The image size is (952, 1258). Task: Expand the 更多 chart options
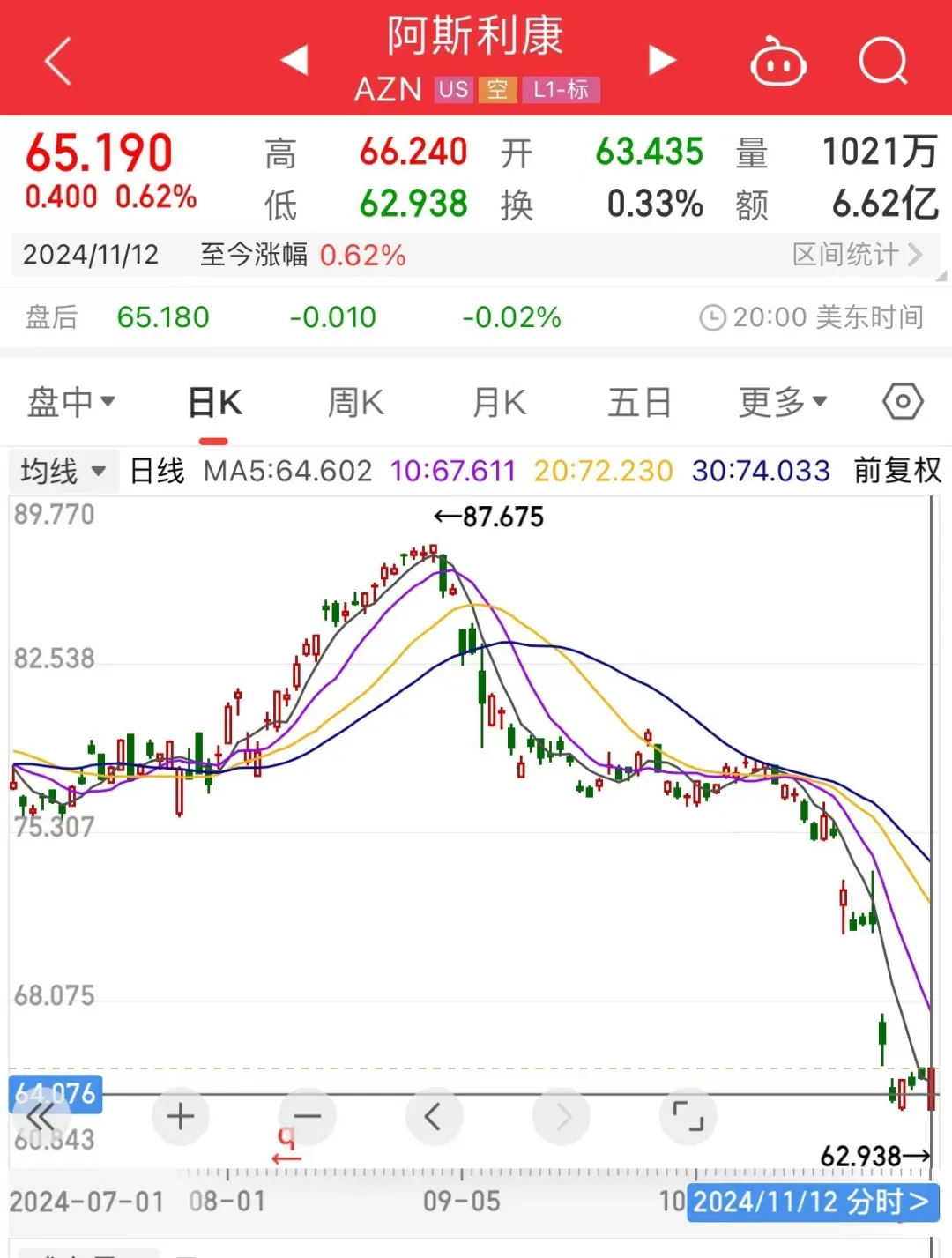pyautogui.click(x=783, y=402)
